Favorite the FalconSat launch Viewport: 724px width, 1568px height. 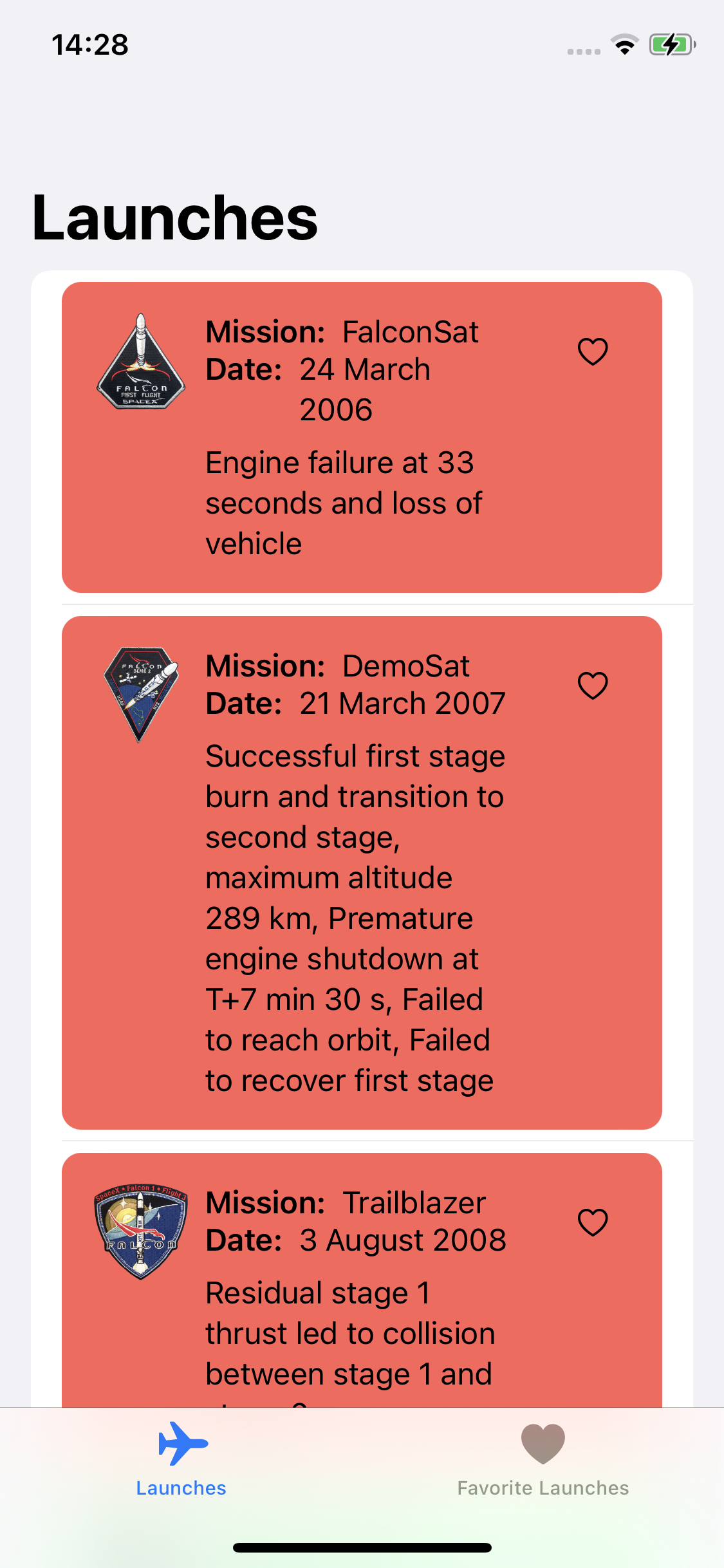[x=593, y=351]
